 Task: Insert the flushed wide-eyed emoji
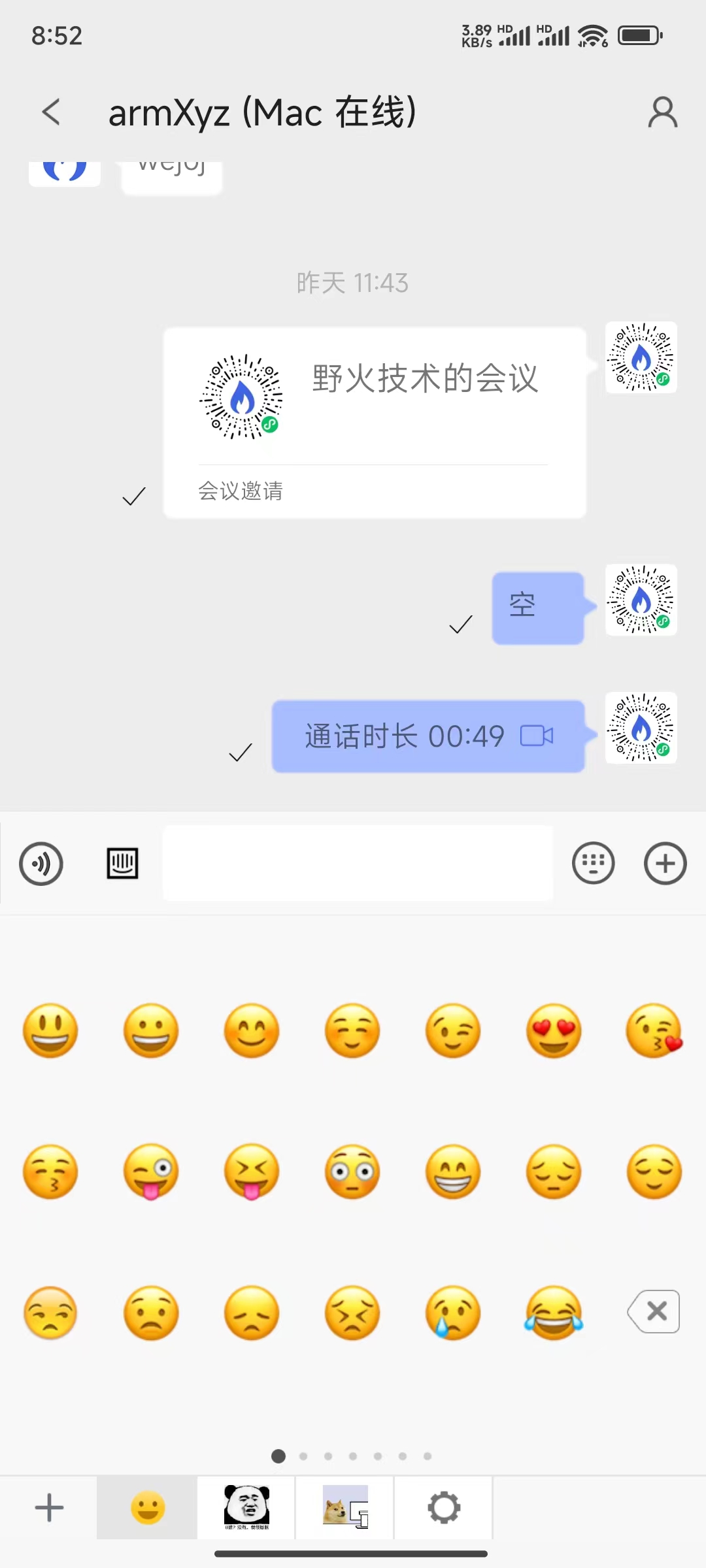(352, 1172)
